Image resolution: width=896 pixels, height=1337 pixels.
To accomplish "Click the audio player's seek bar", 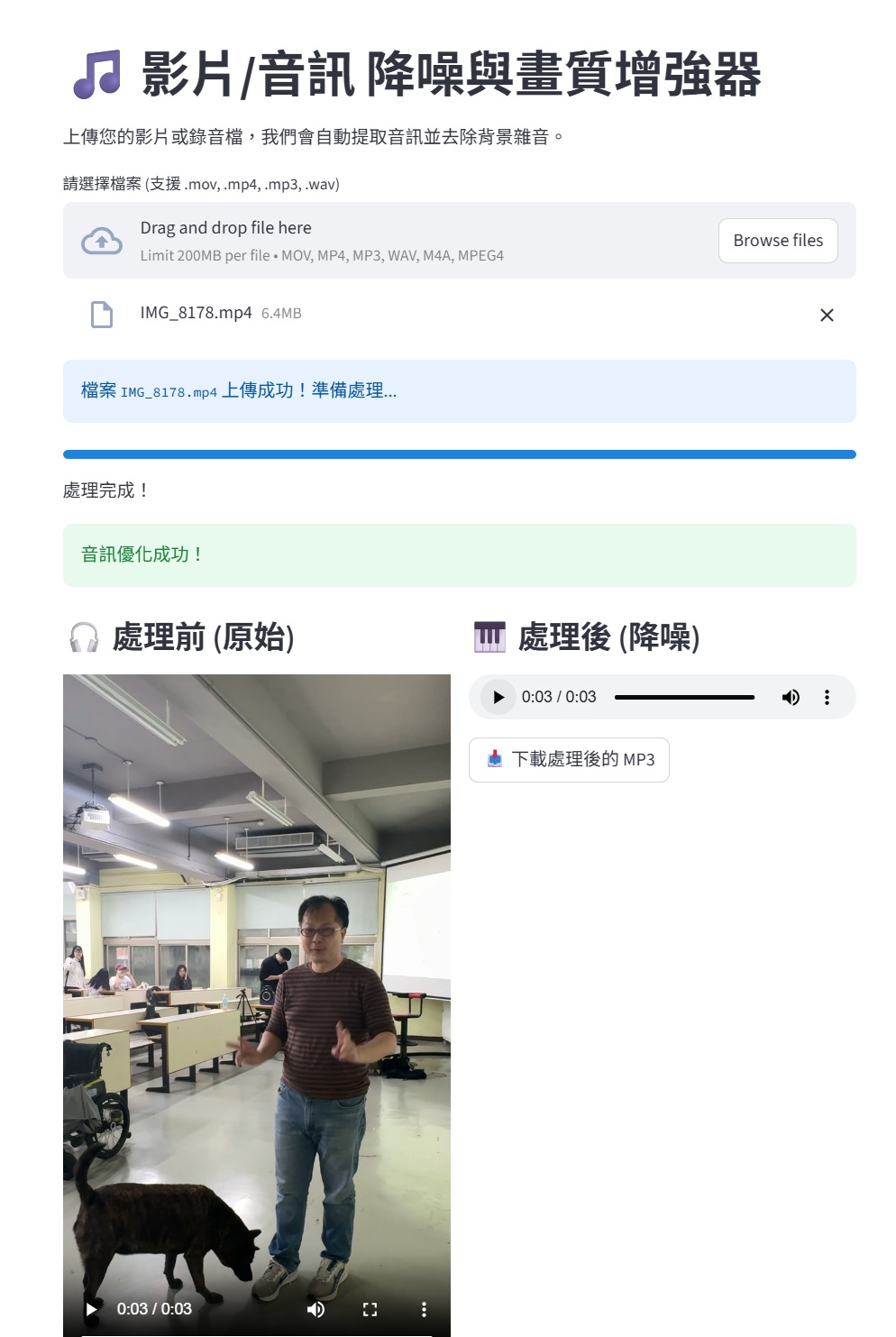I will click(683, 696).
